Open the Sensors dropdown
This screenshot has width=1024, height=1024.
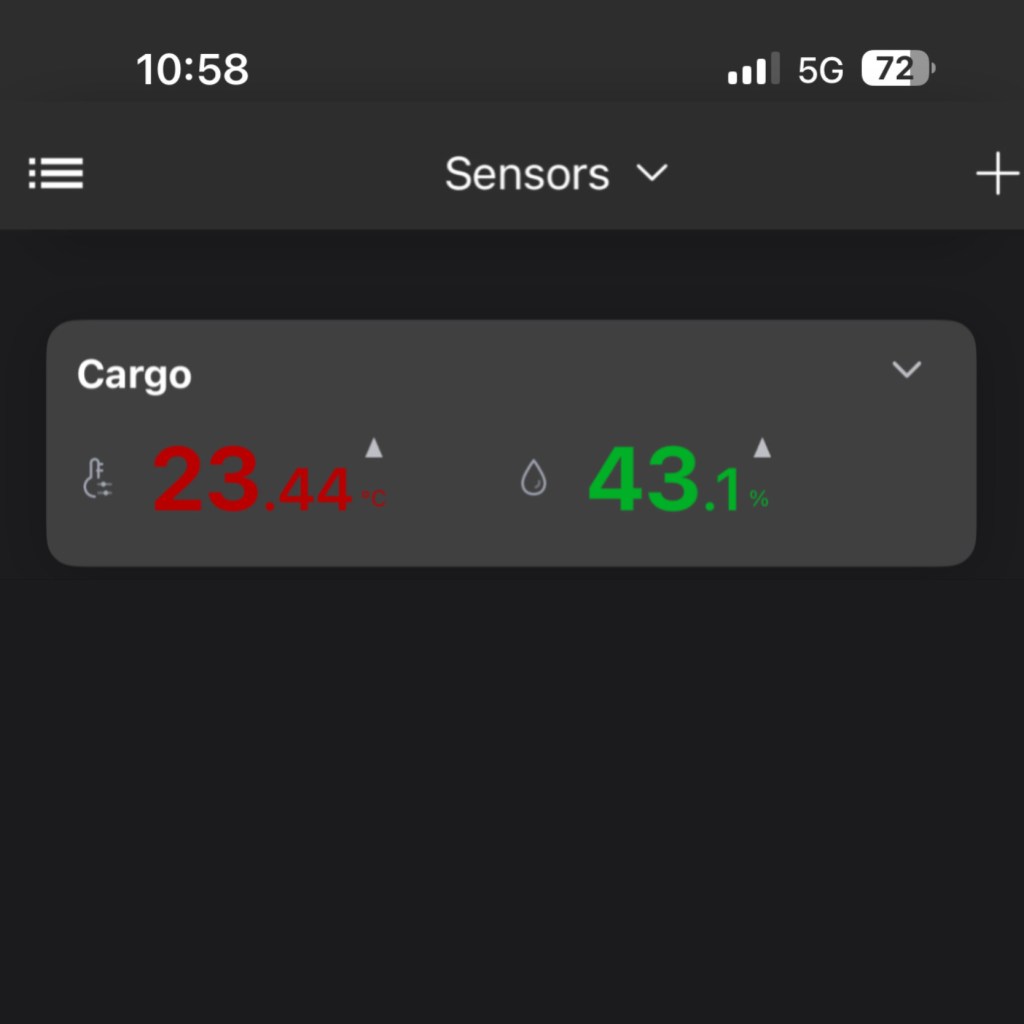tap(556, 174)
